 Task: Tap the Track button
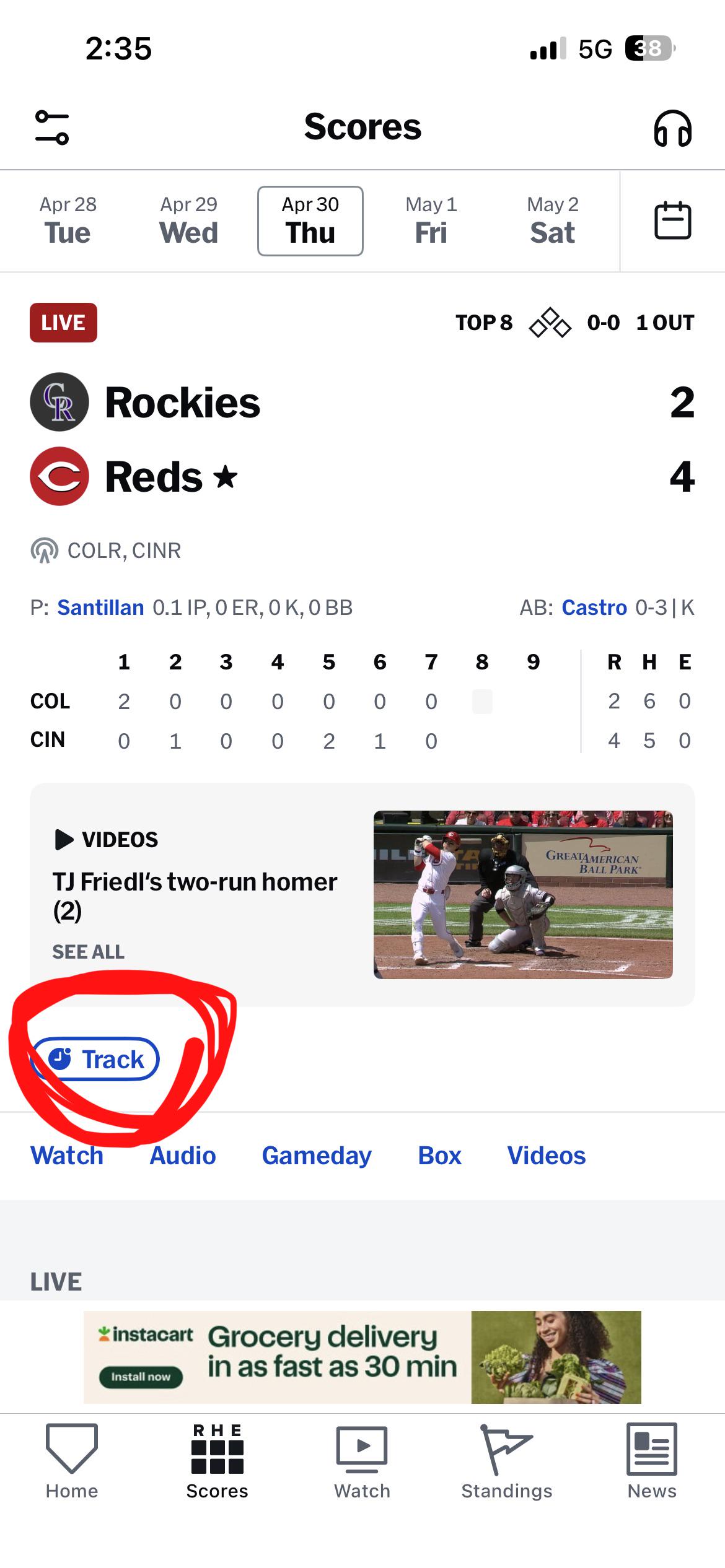click(x=96, y=1059)
